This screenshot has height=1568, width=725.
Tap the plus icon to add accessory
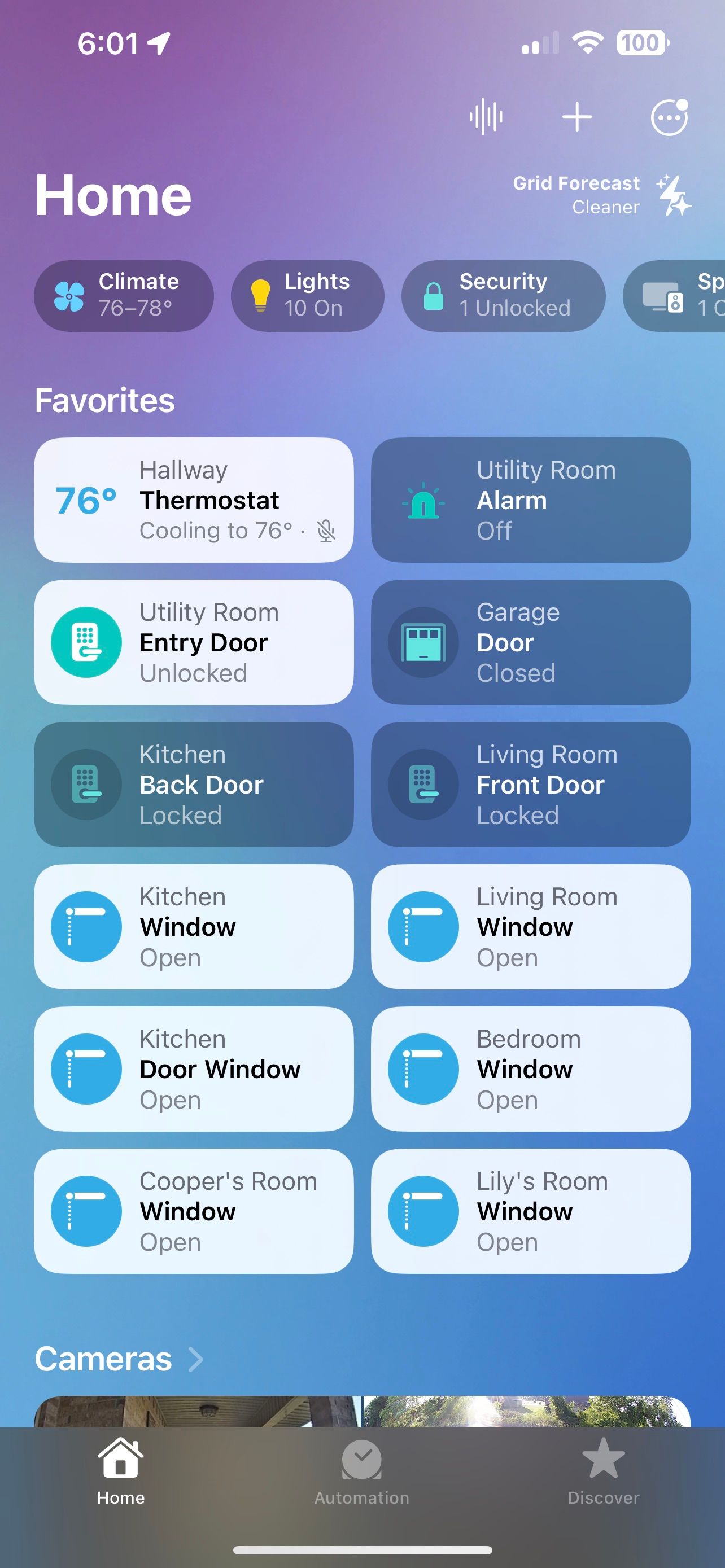(577, 116)
